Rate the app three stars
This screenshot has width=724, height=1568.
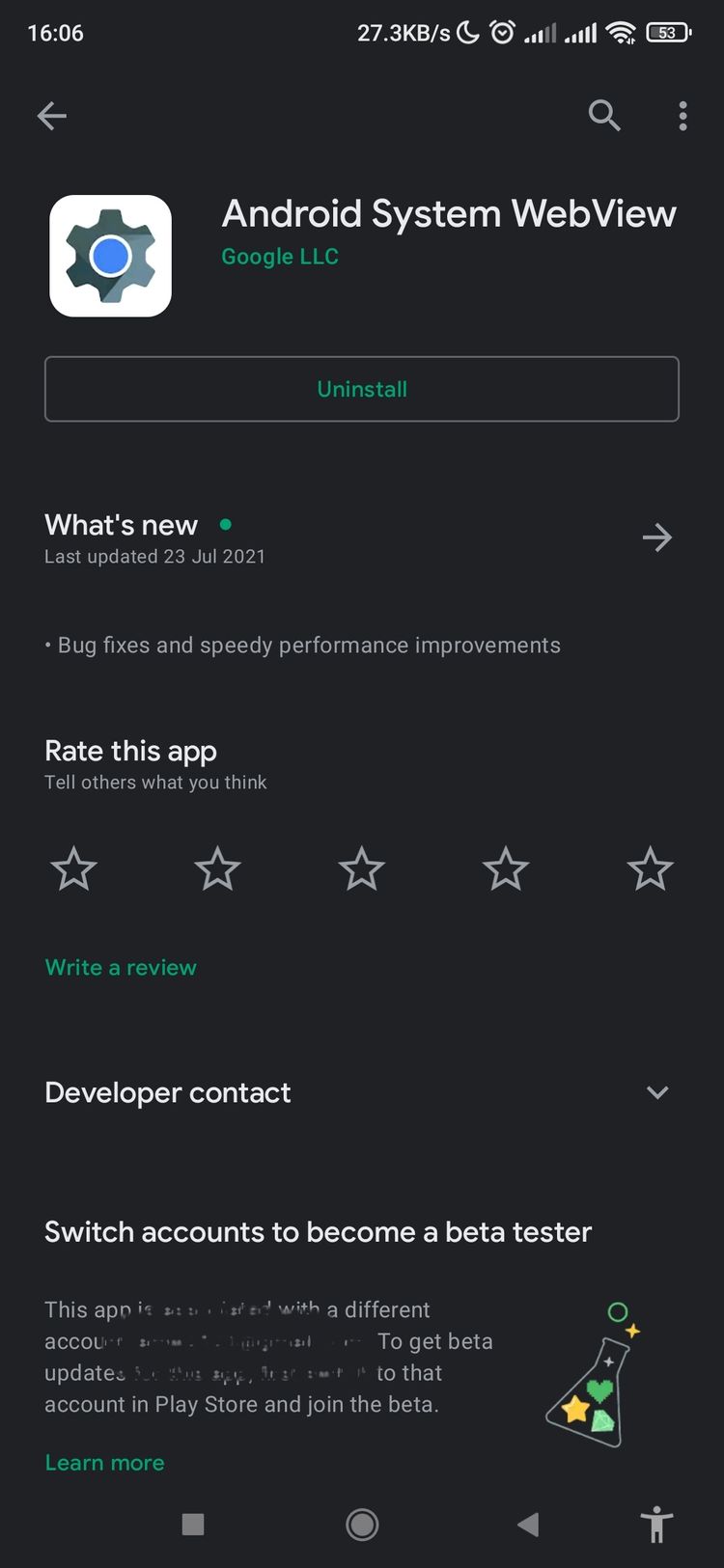(361, 869)
